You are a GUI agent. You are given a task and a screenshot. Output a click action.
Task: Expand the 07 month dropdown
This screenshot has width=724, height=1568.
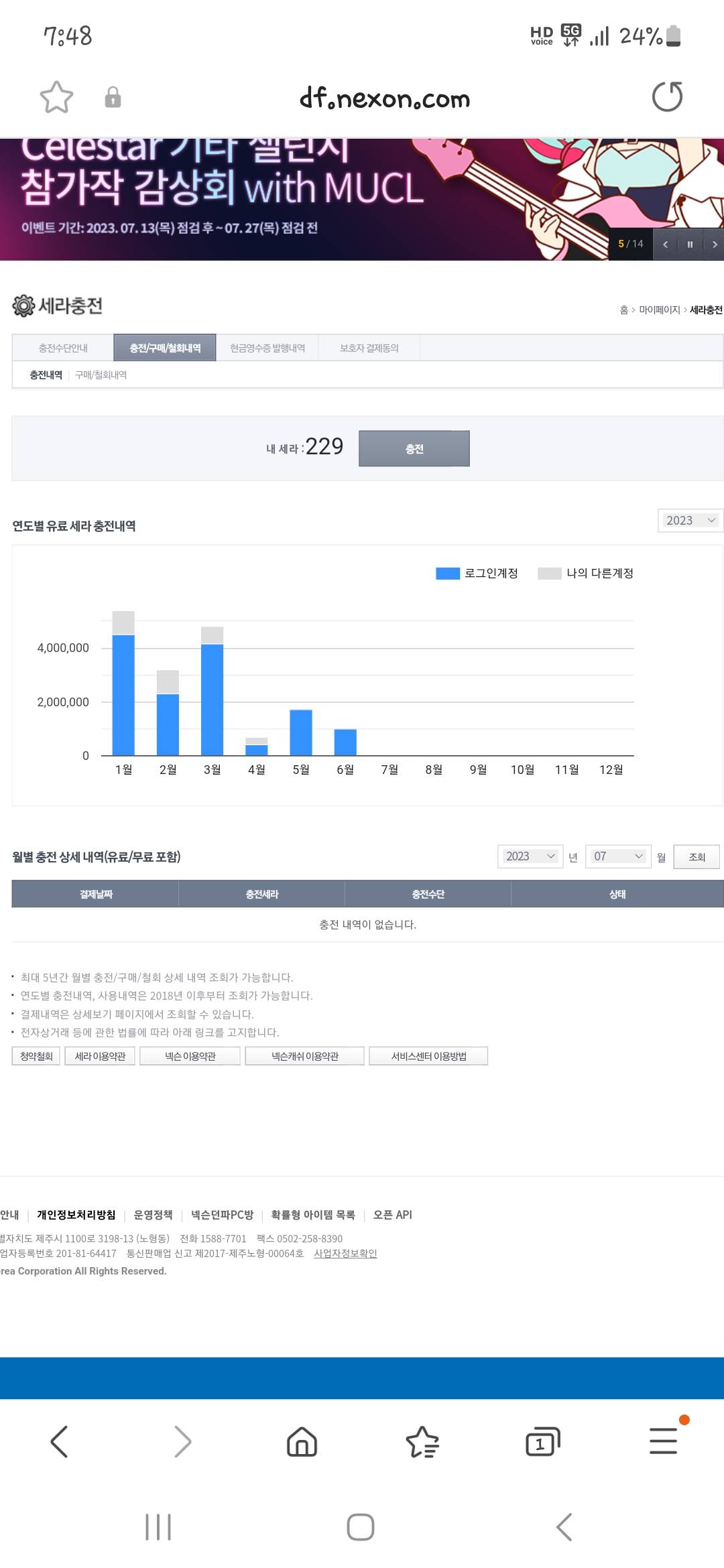click(x=617, y=856)
